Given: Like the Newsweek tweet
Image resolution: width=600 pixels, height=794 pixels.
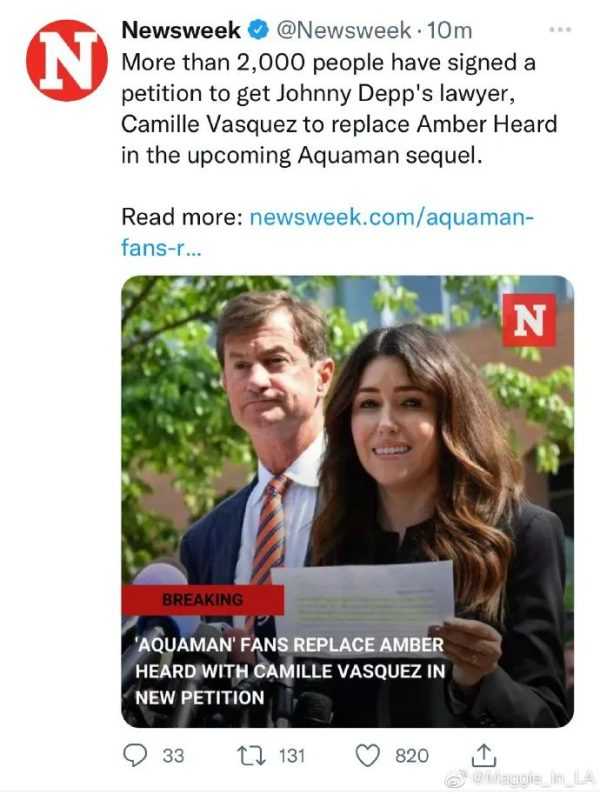Looking at the screenshot, I should (x=371, y=756).
